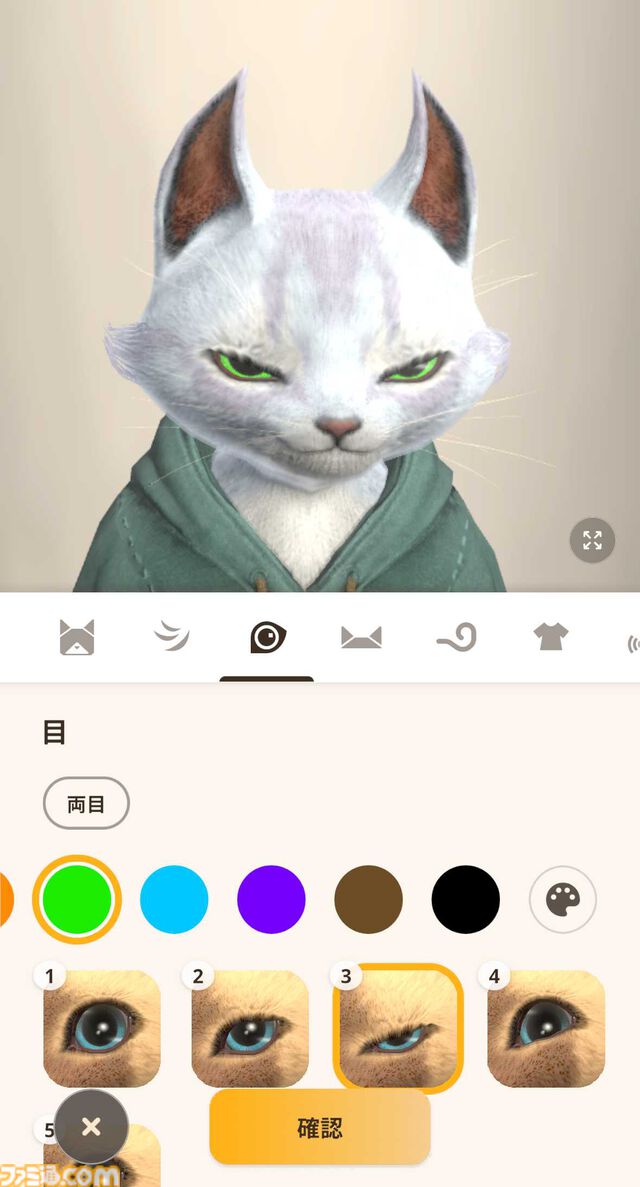Select the light blue eye color

click(174, 900)
